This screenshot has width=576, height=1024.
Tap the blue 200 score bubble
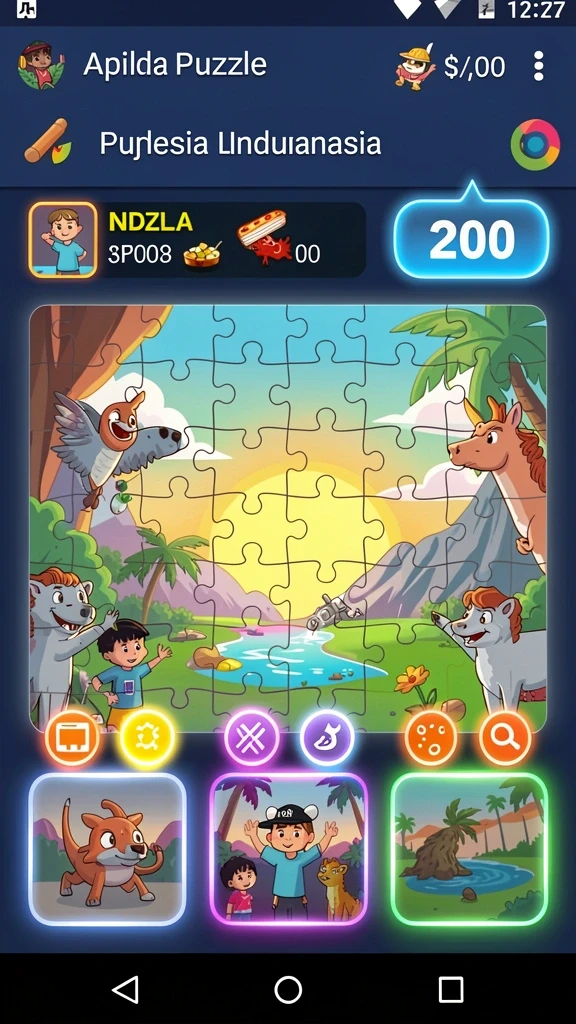click(472, 238)
